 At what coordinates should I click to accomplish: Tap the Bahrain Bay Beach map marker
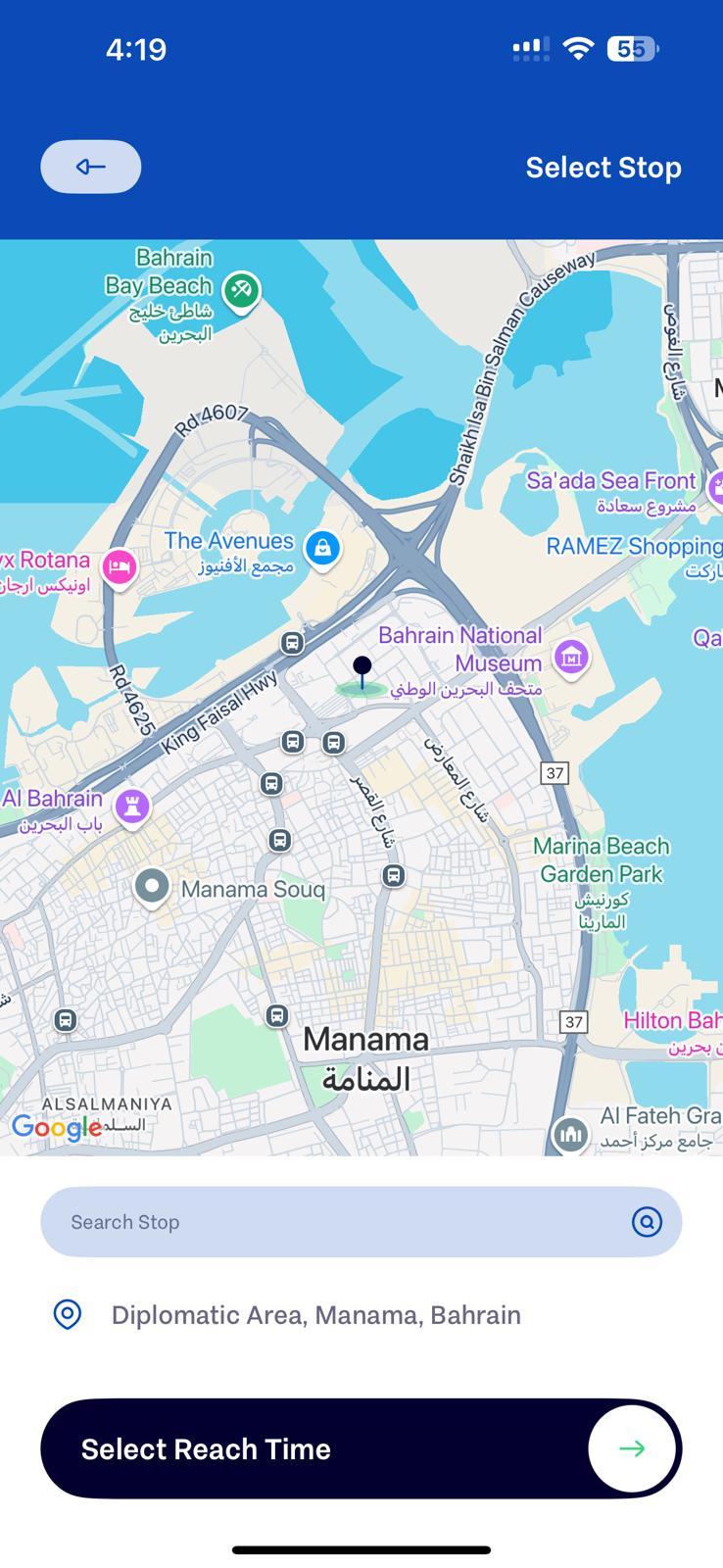241,290
